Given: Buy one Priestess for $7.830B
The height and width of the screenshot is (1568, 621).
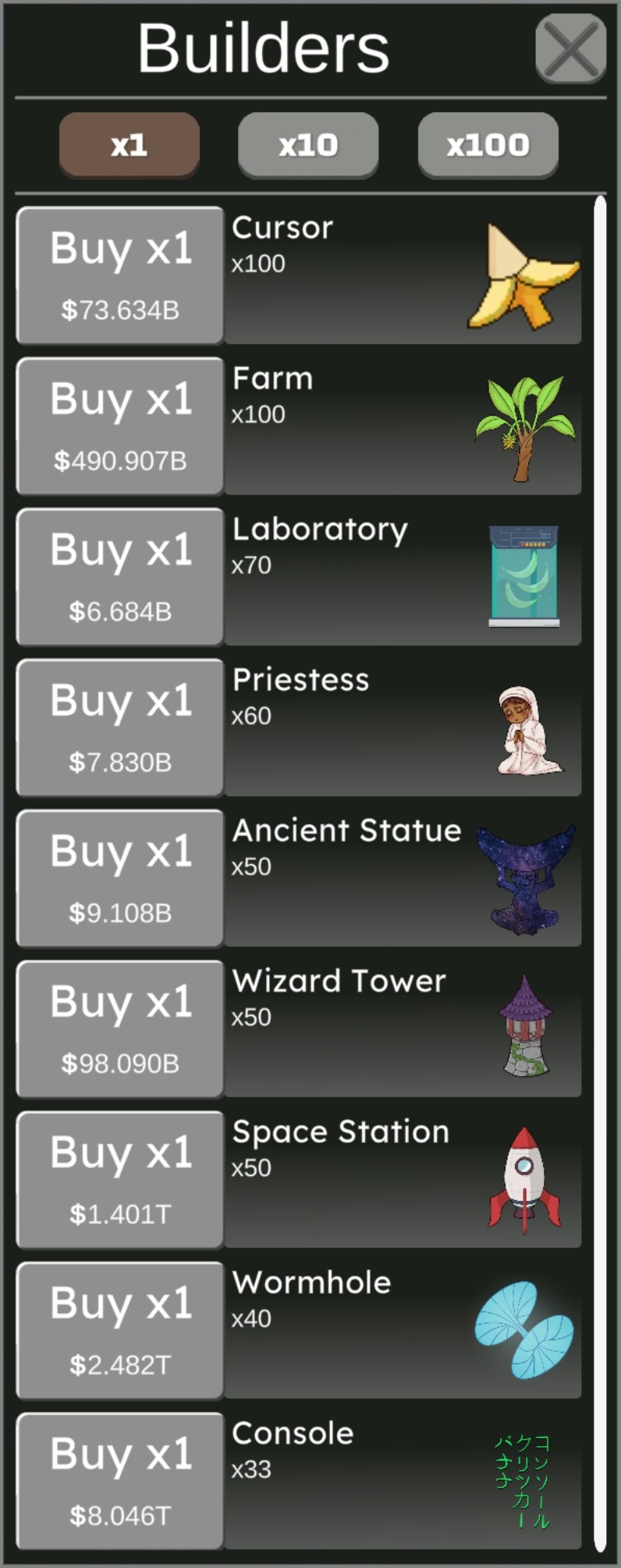Looking at the screenshot, I should [120, 727].
